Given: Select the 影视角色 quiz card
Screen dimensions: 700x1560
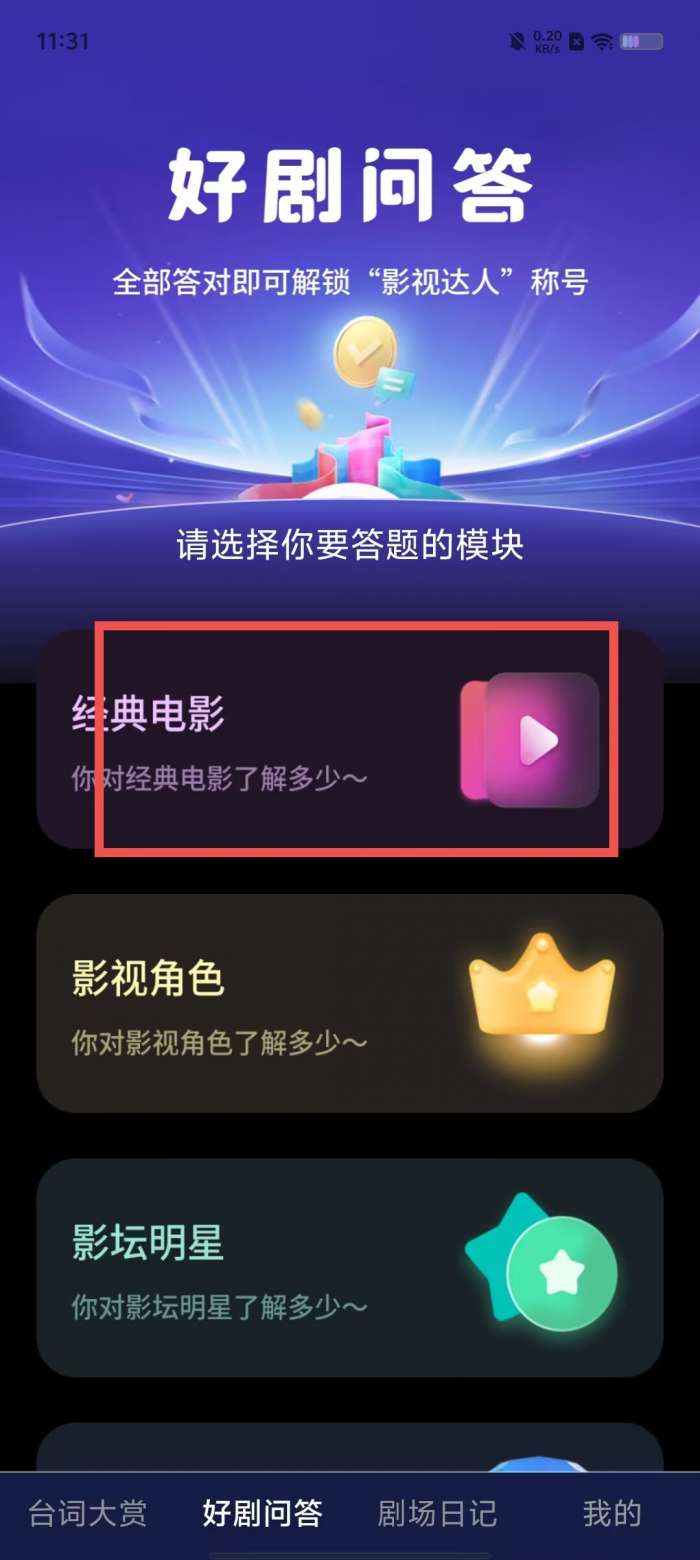Looking at the screenshot, I should (350, 1003).
